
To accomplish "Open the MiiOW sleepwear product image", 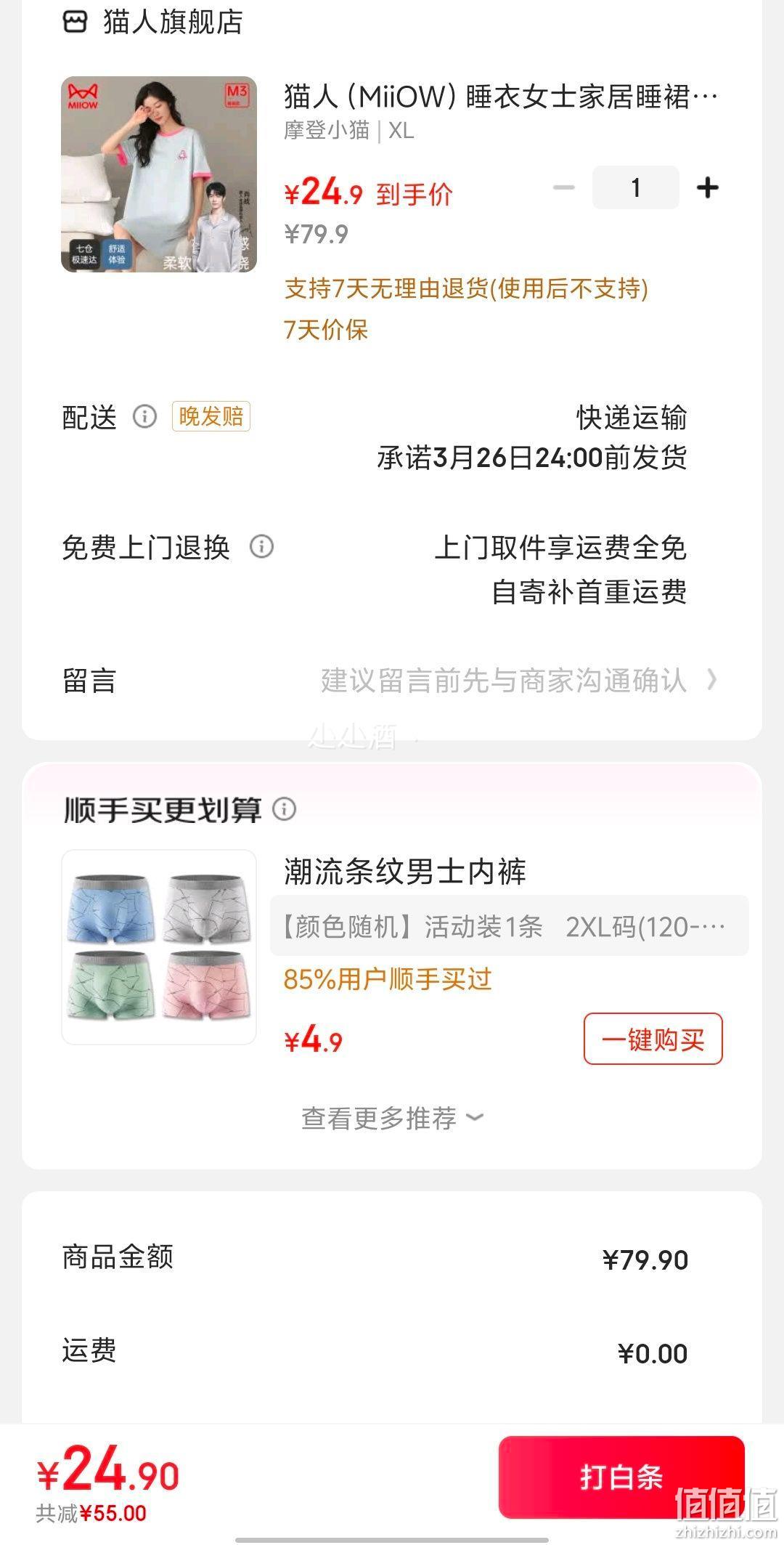I will (x=159, y=174).
